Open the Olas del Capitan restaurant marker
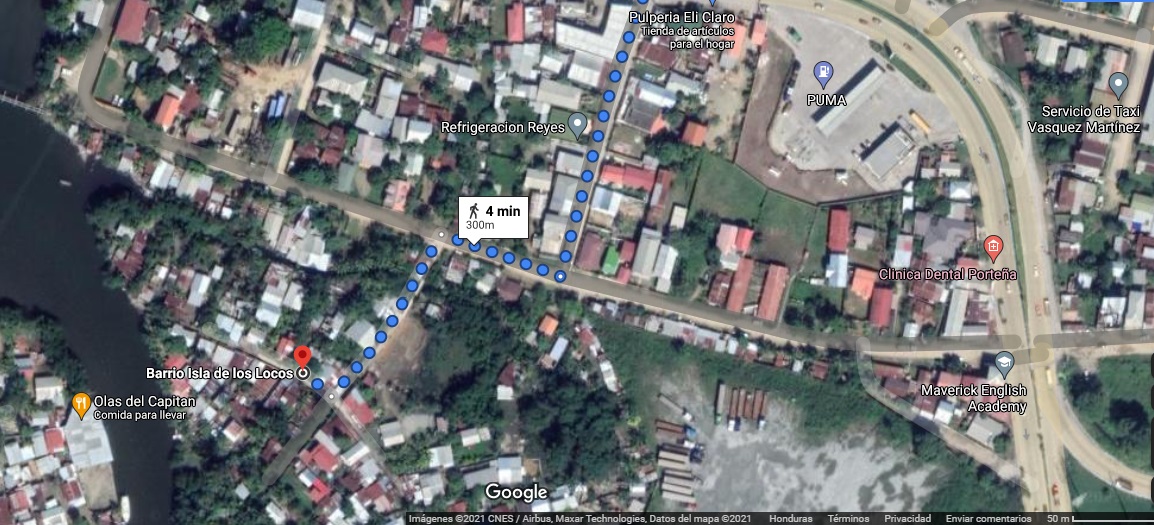Image resolution: width=1154 pixels, height=525 pixels. (82, 404)
